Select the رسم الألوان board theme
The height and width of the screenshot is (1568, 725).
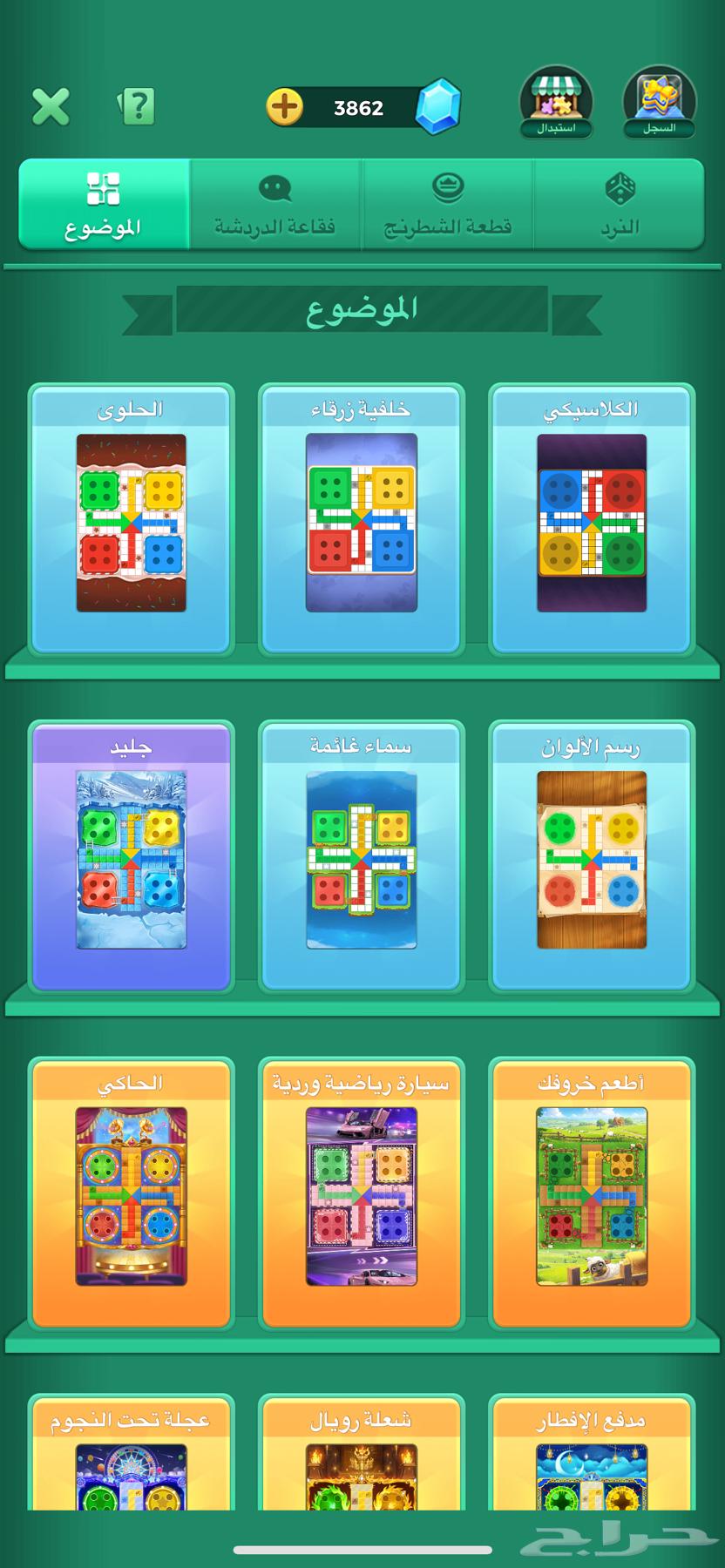pos(592,858)
